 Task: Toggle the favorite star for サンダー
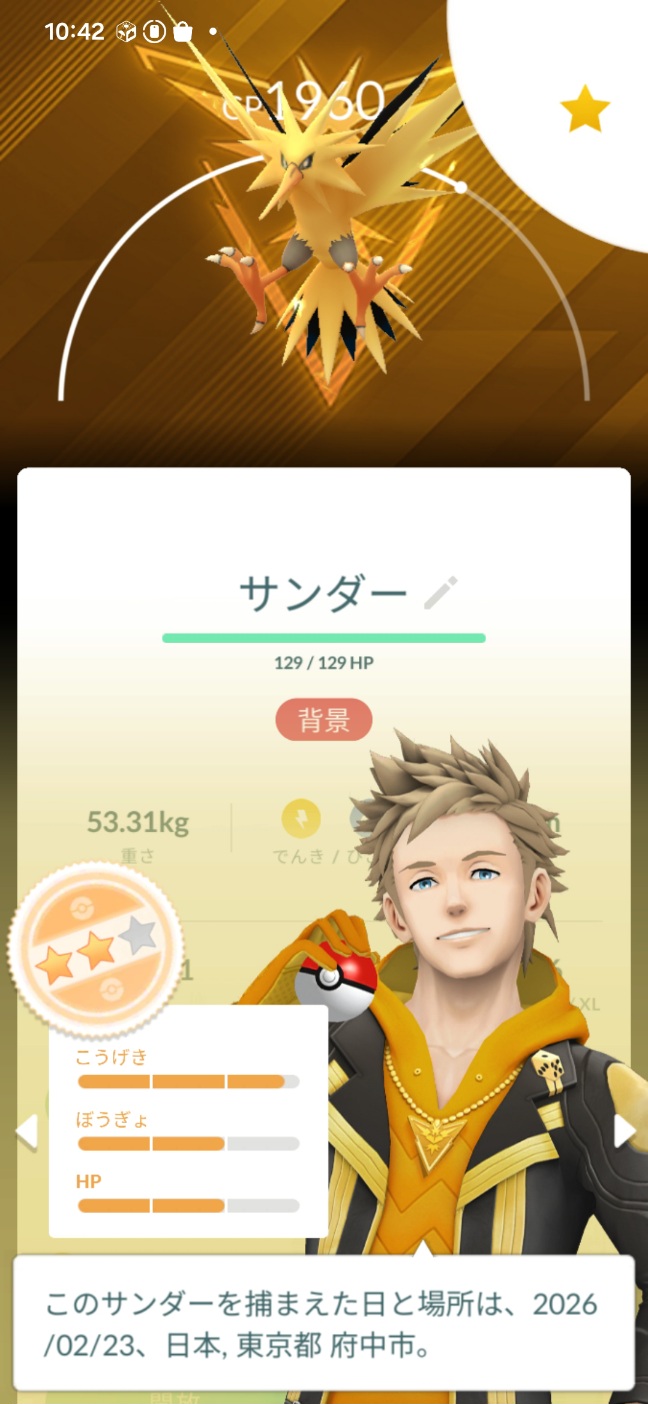click(x=585, y=109)
